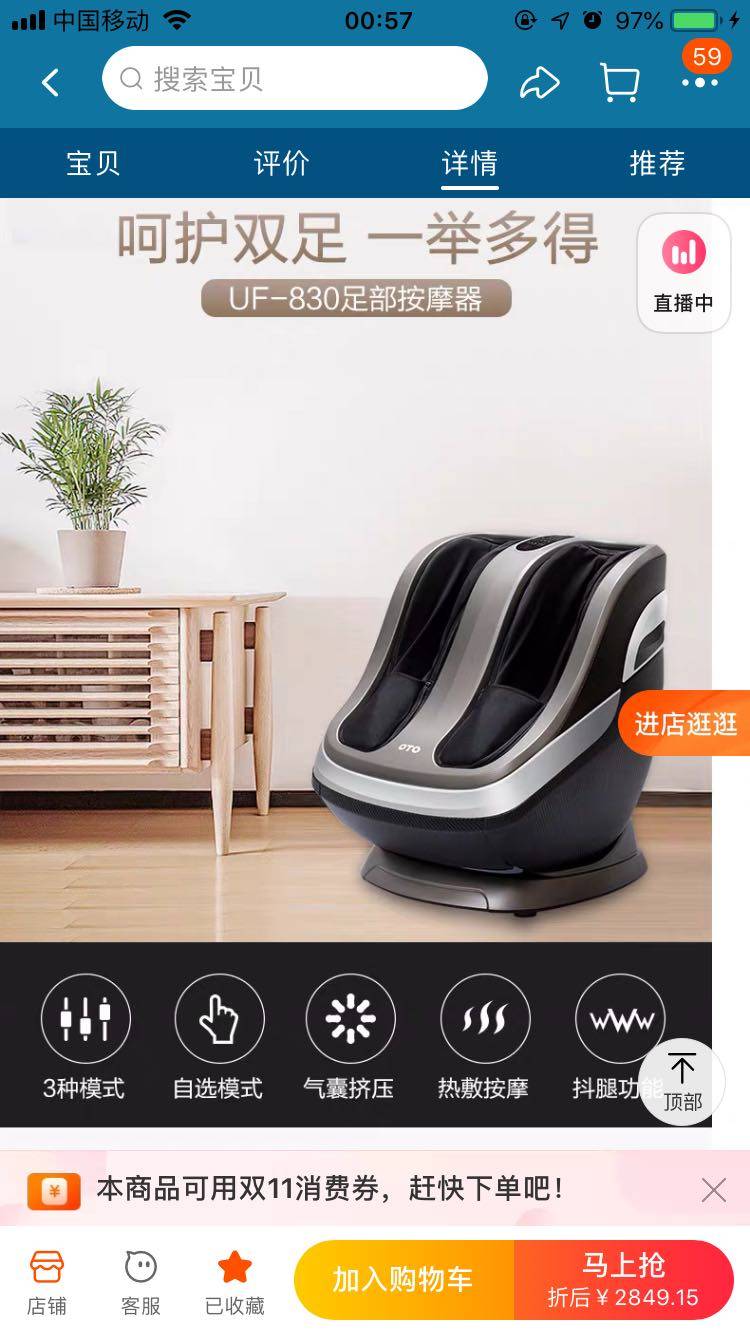Go back using the top-left arrow
This screenshot has width=750, height=1334.
pyautogui.click(x=50, y=82)
